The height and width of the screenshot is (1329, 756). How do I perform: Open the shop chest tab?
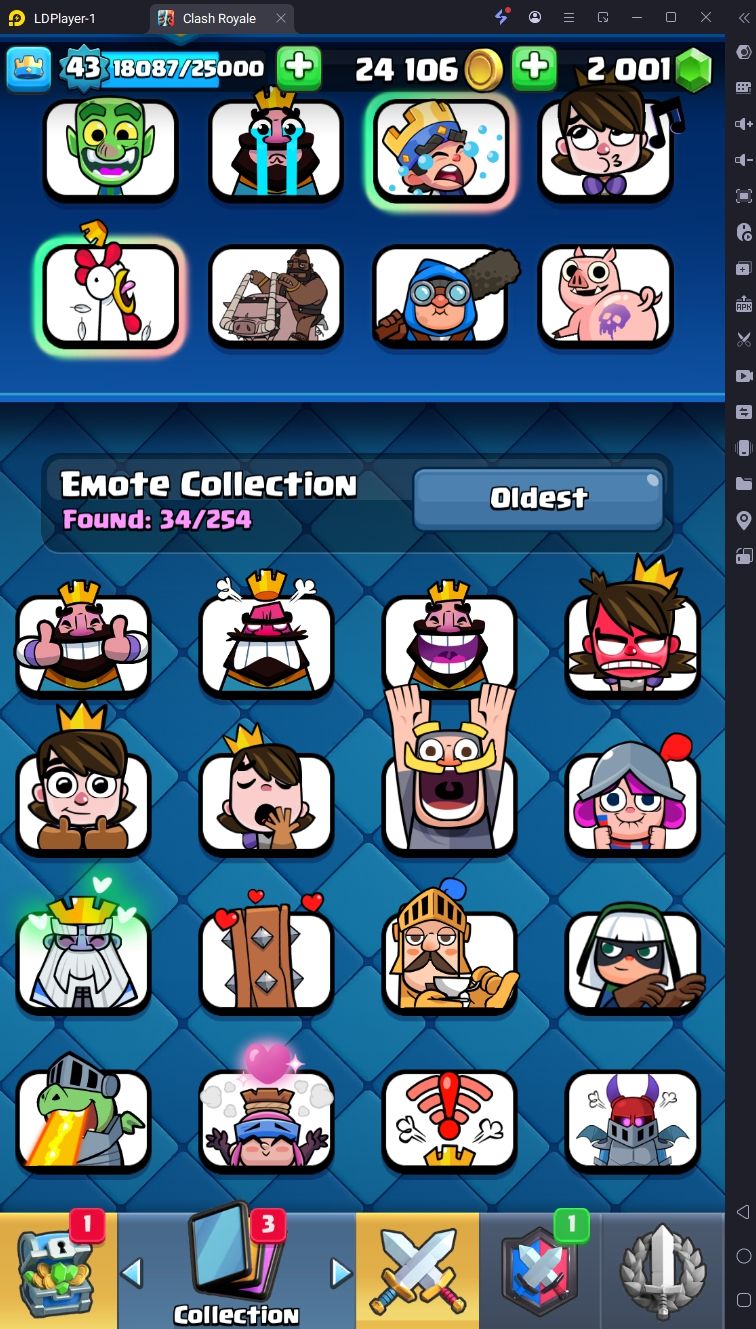(x=58, y=1270)
